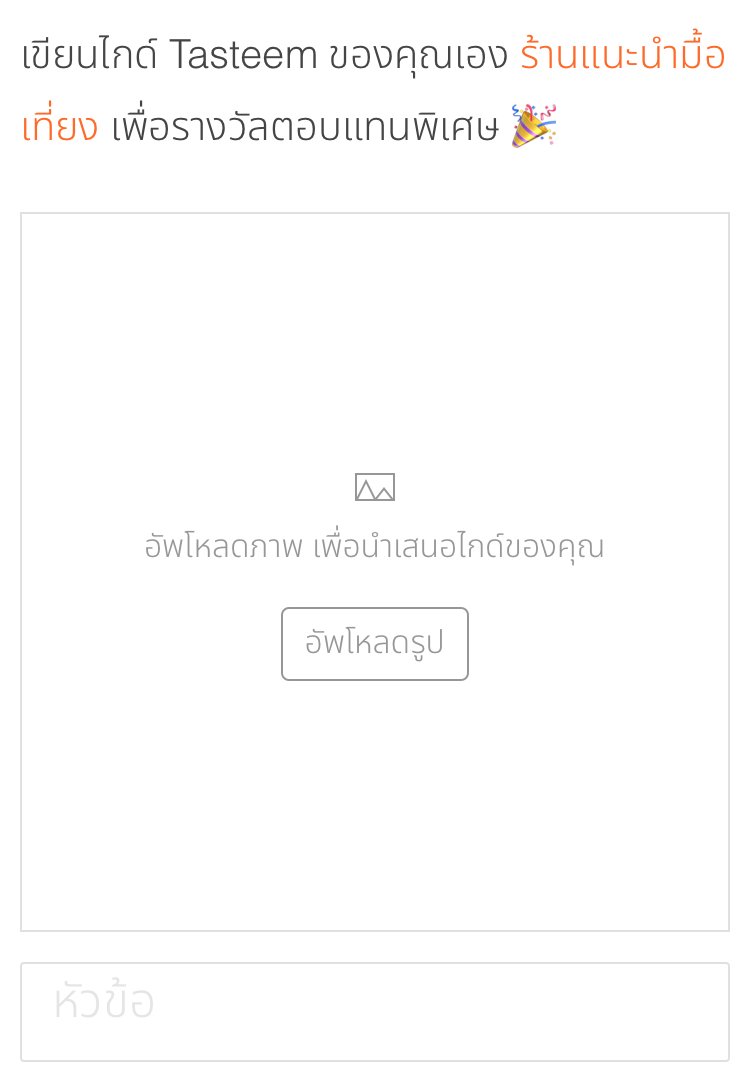Tap the อัพโหลดรูป upload button

click(374, 643)
